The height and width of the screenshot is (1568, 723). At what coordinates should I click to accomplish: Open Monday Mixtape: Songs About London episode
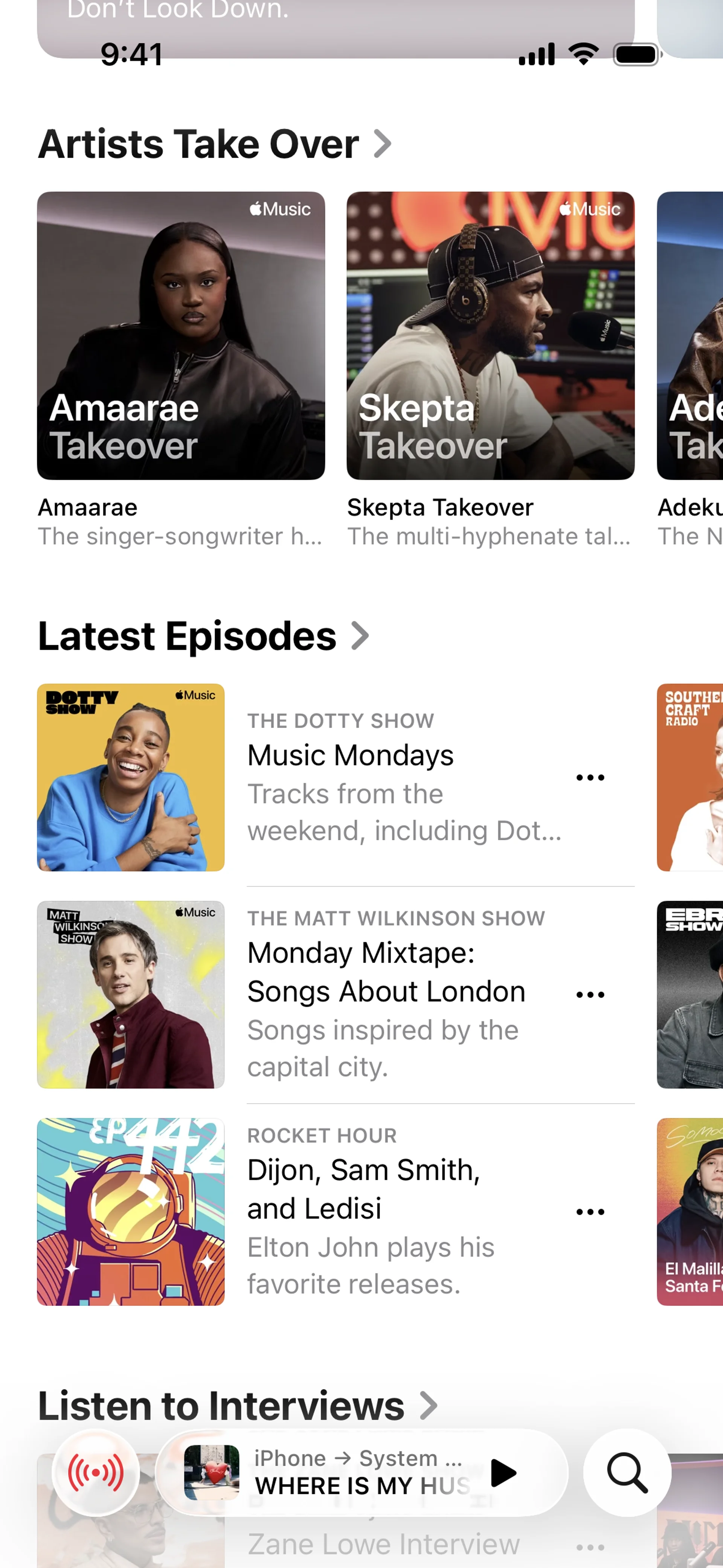386,972
